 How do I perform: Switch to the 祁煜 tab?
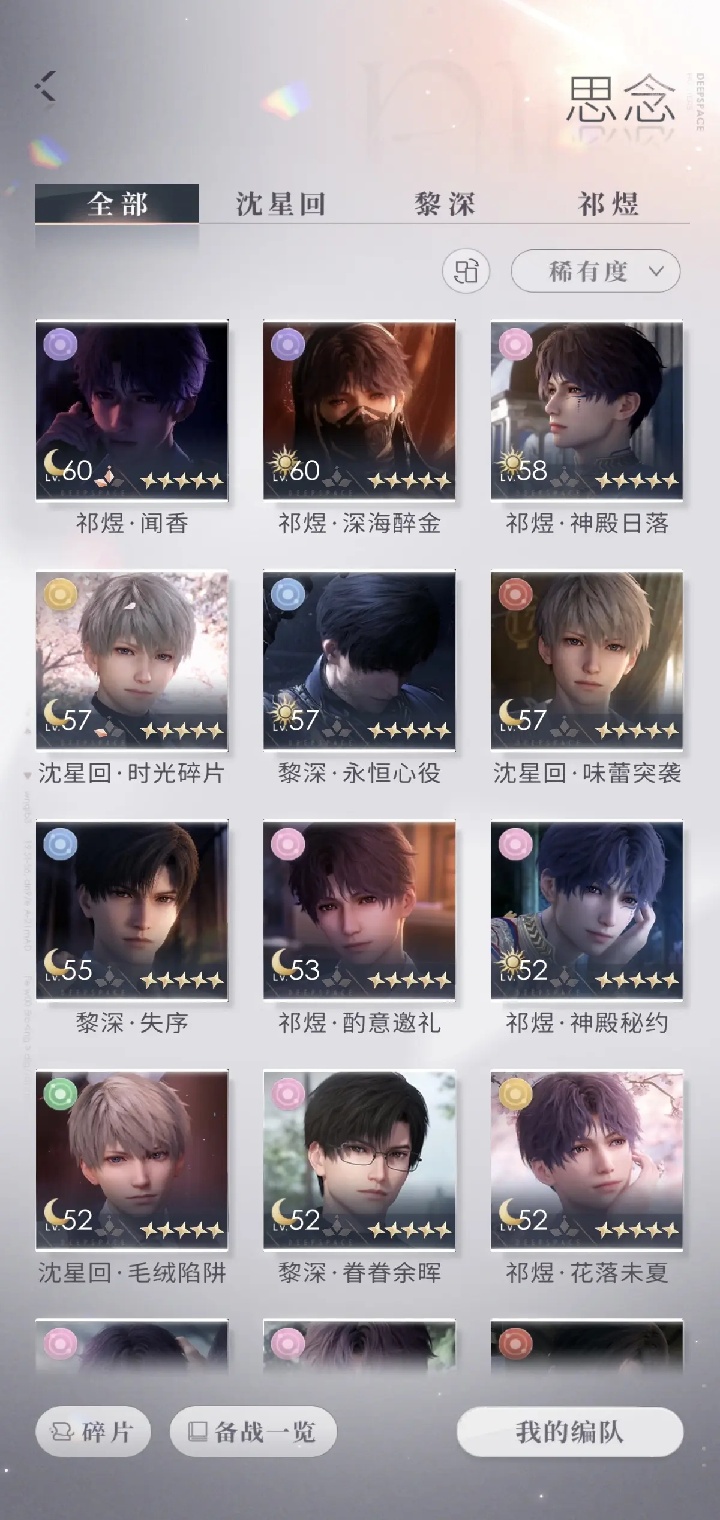tap(608, 204)
